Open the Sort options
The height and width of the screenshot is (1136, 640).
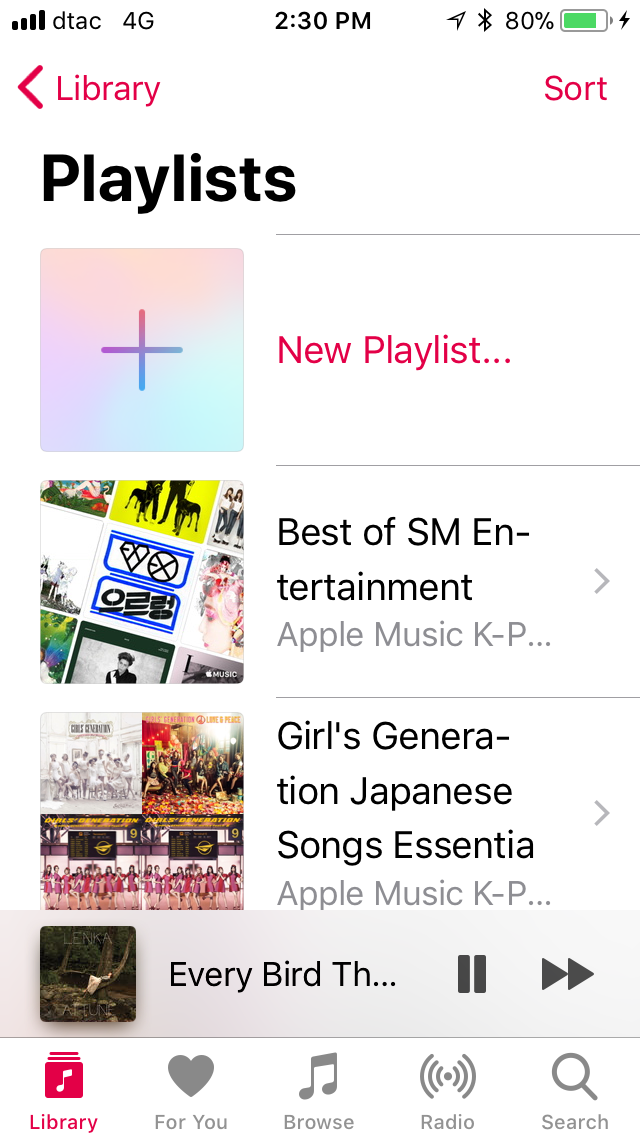[575, 88]
